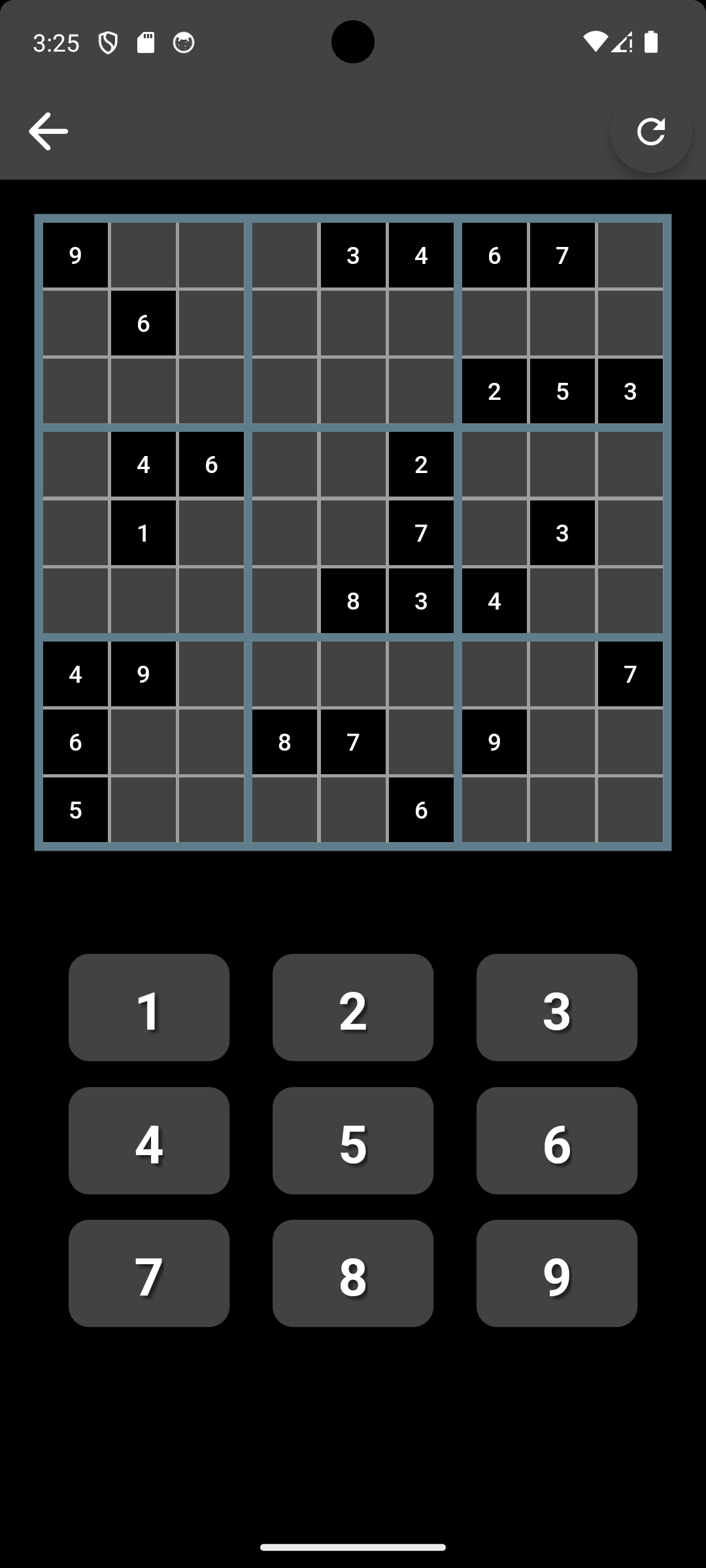The width and height of the screenshot is (706, 1568).
Task: Pick number 4 from the keypad
Action: click(x=149, y=1141)
